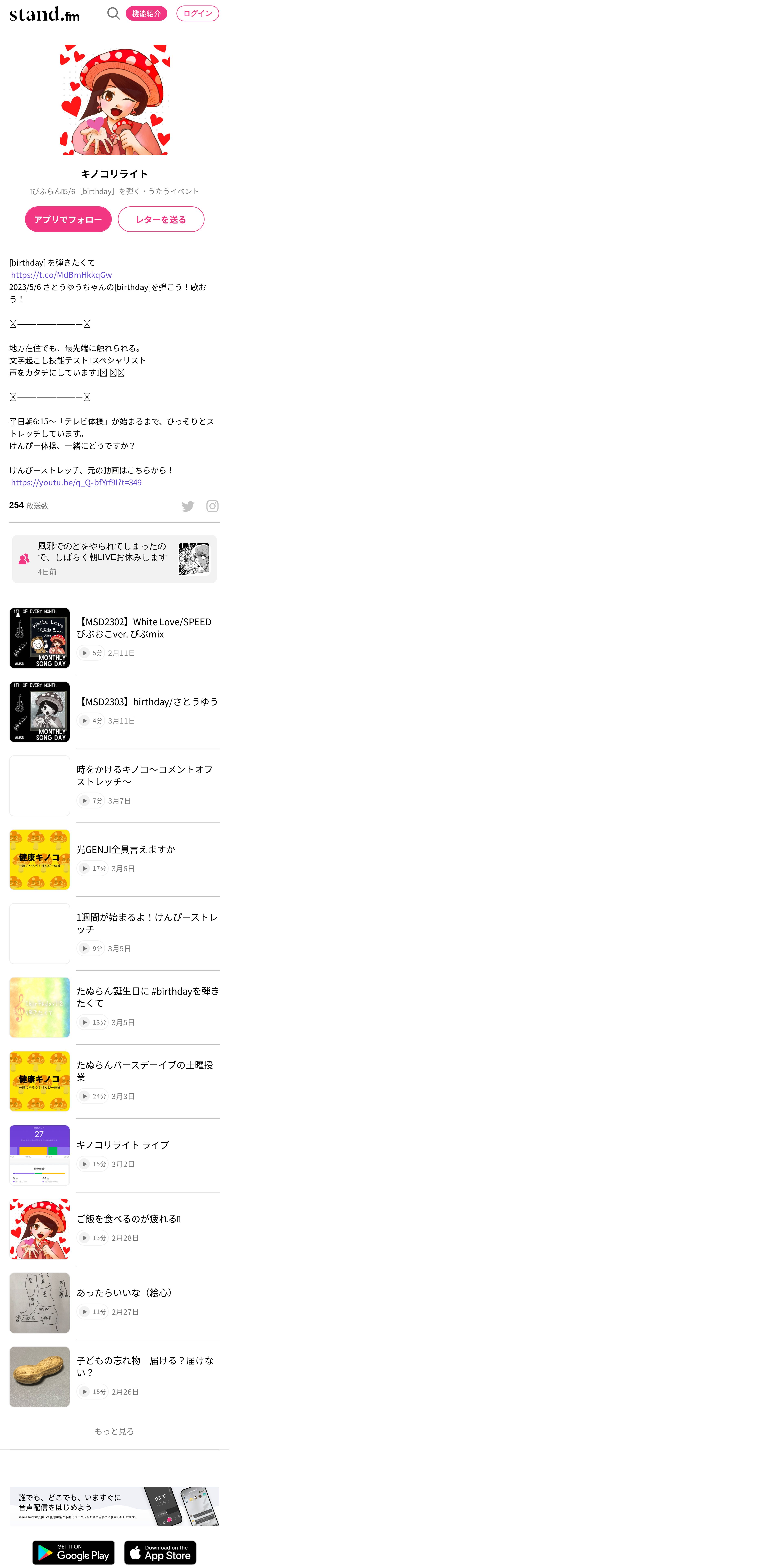Open episode 【MSD2302】White Love/SPEED
Viewport: 784px width, 1568px height.
[x=114, y=638]
